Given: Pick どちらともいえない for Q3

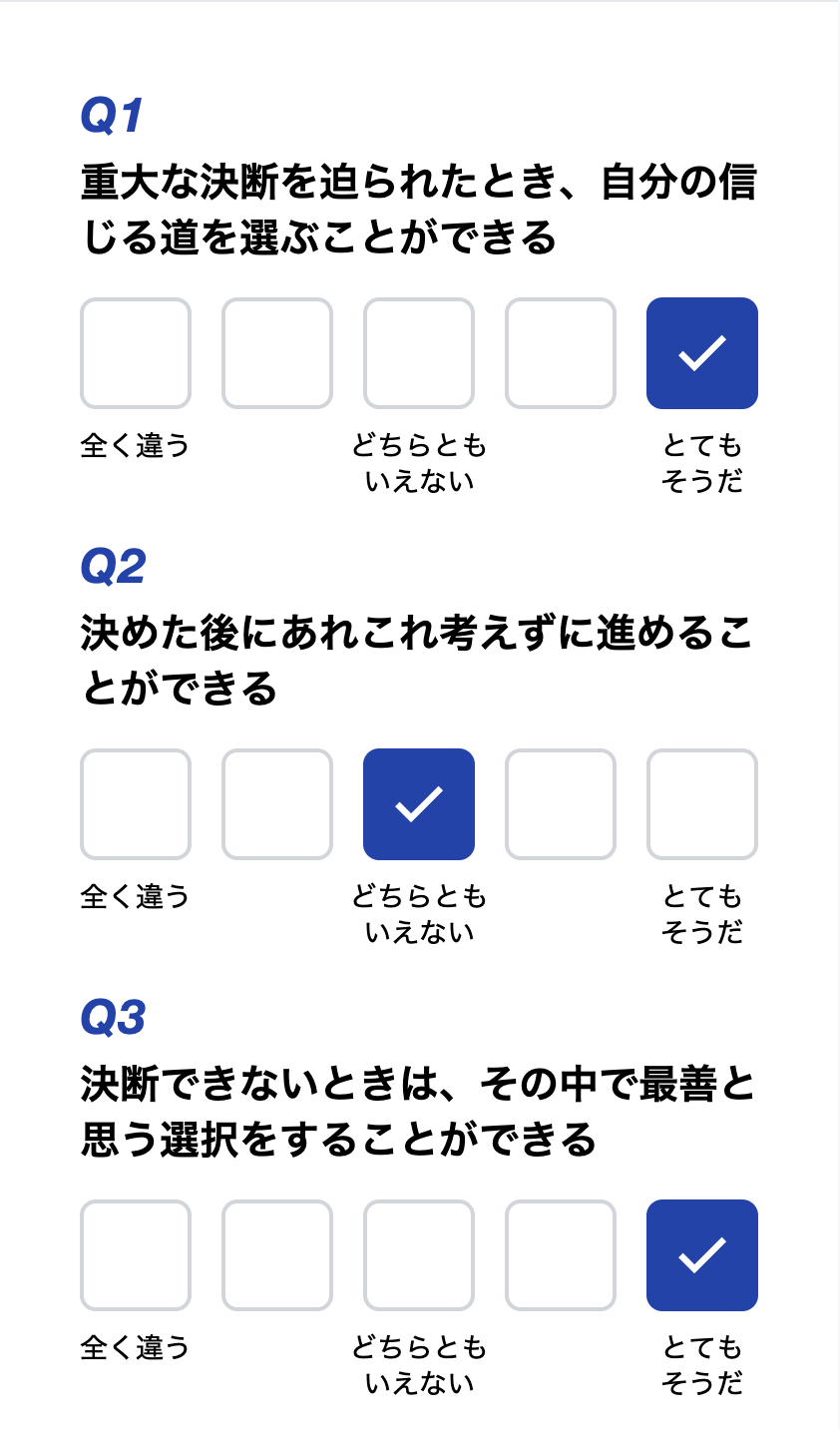Looking at the screenshot, I should click(419, 1255).
